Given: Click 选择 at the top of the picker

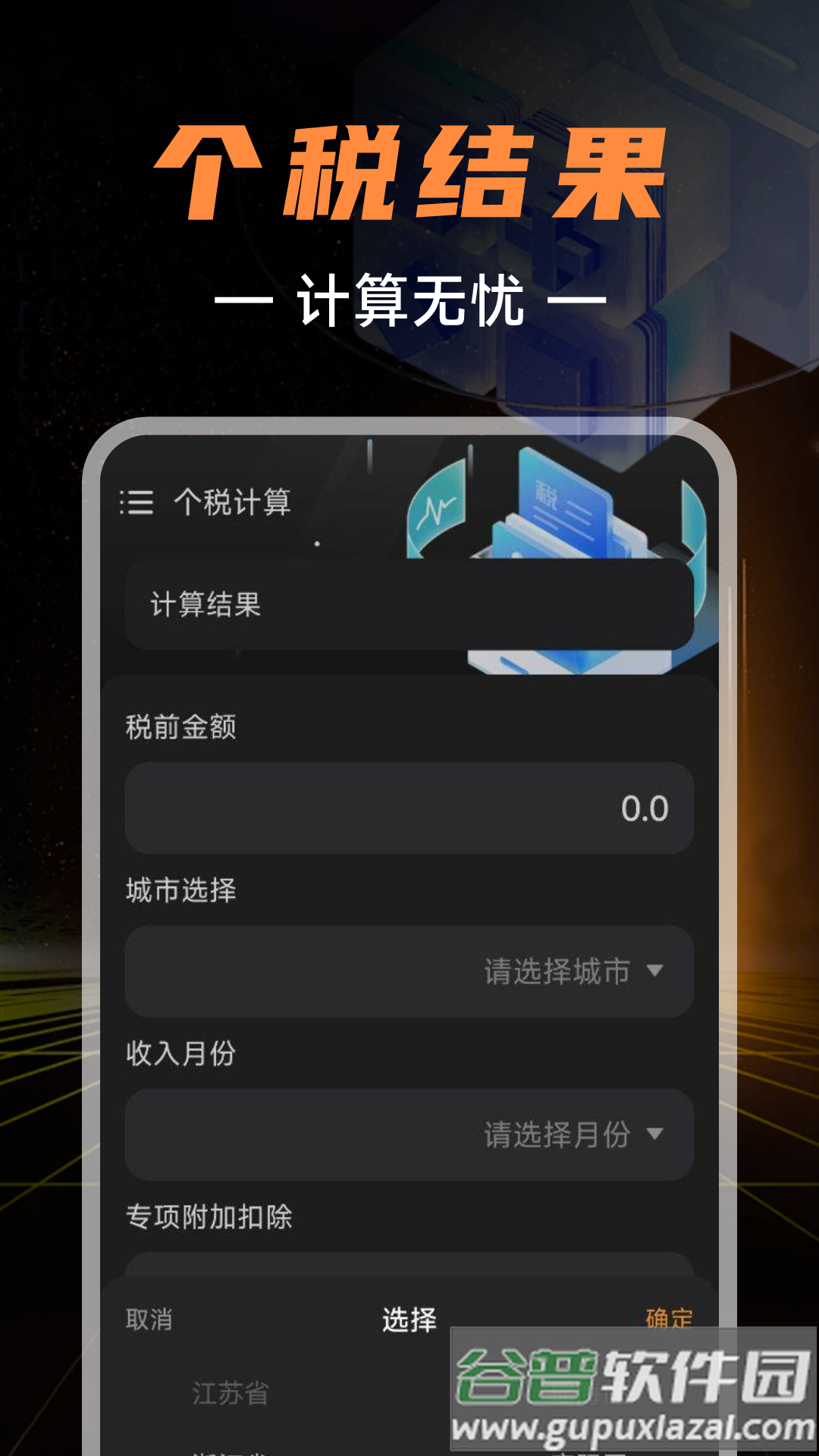Looking at the screenshot, I should [409, 1319].
